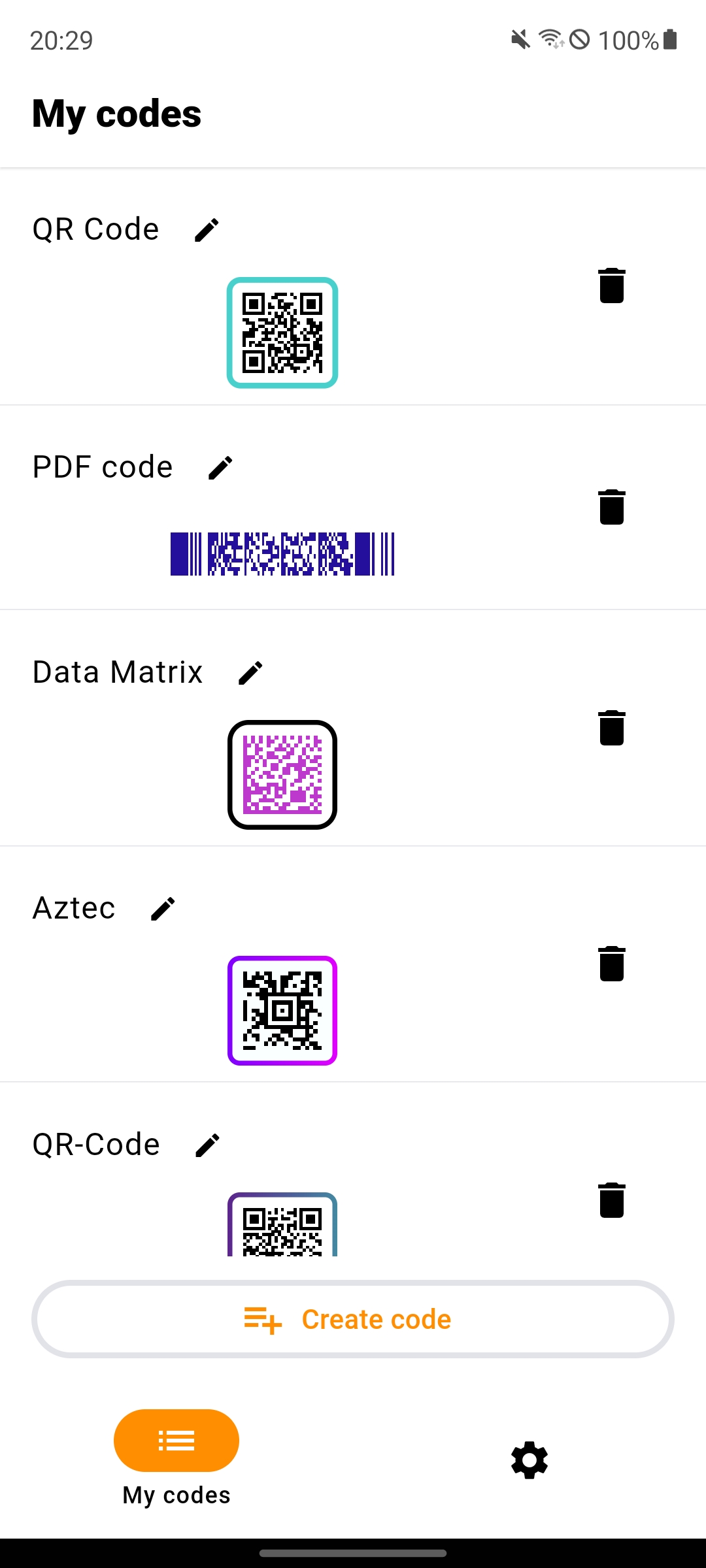Rename the PDF code entry

click(220, 468)
